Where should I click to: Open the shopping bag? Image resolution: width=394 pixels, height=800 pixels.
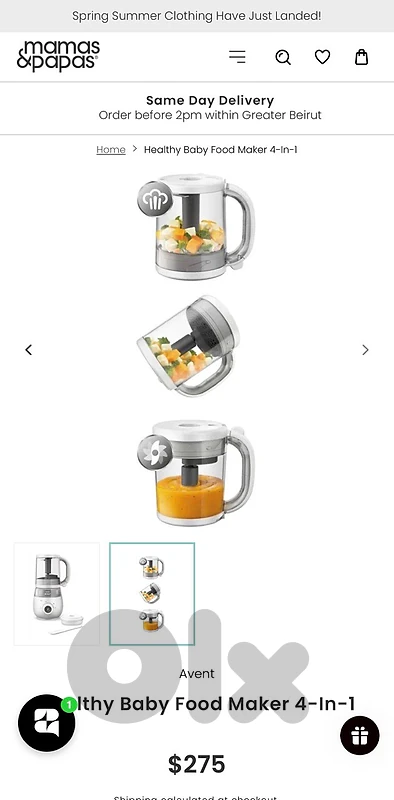[x=361, y=57]
